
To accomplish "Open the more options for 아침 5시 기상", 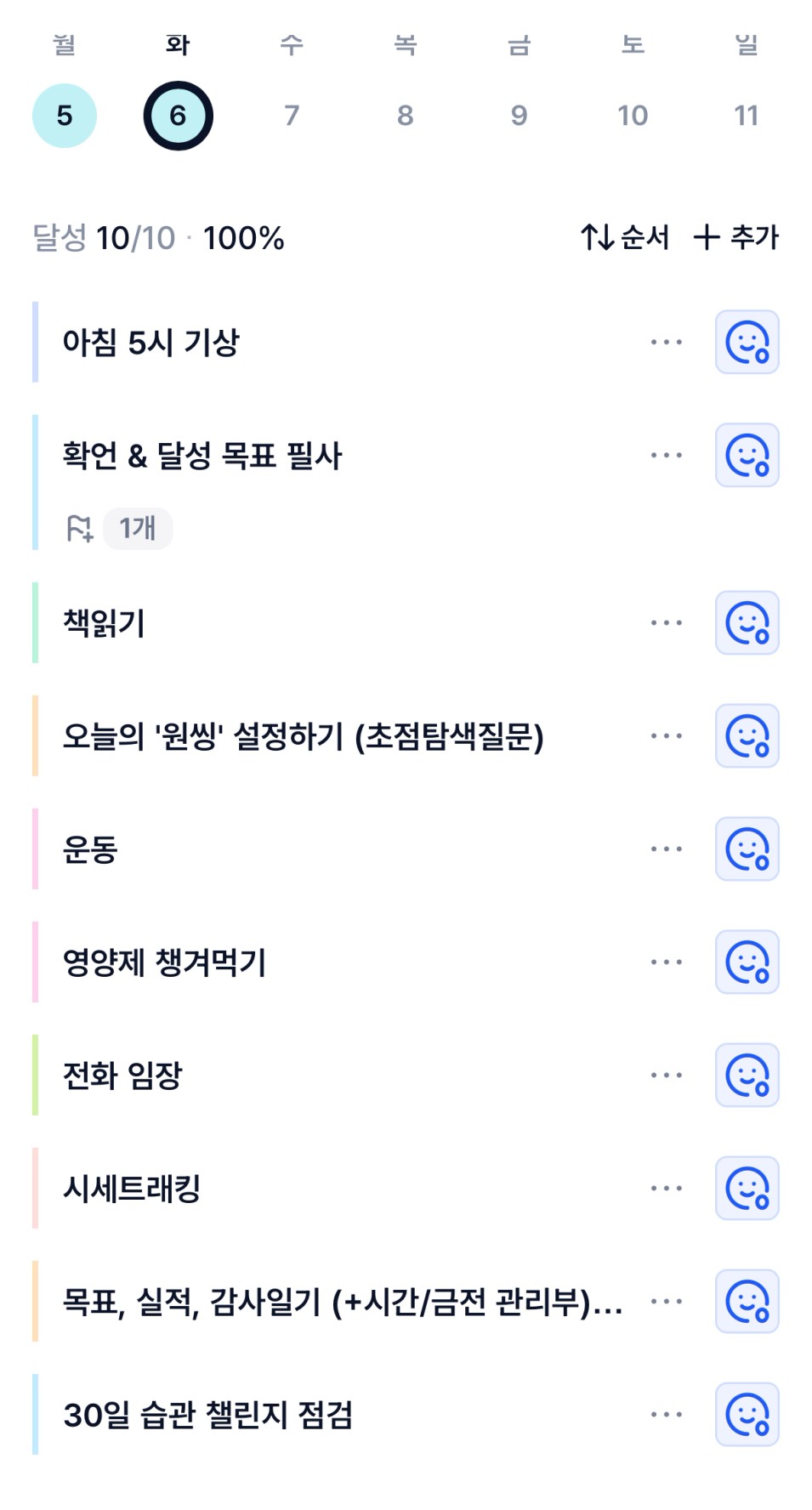I will (666, 342).
